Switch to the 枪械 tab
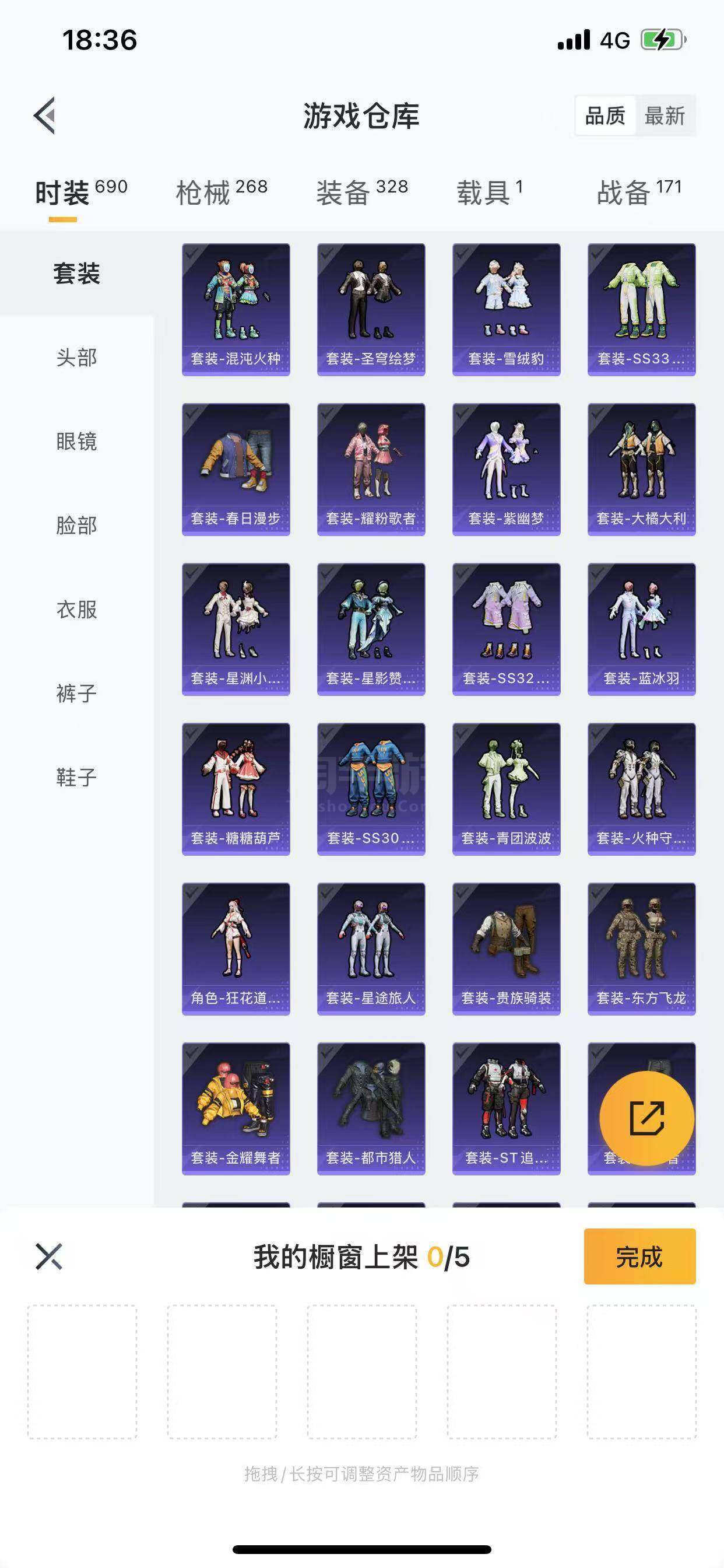This screenshot has width=724, height=1568. 222,192
